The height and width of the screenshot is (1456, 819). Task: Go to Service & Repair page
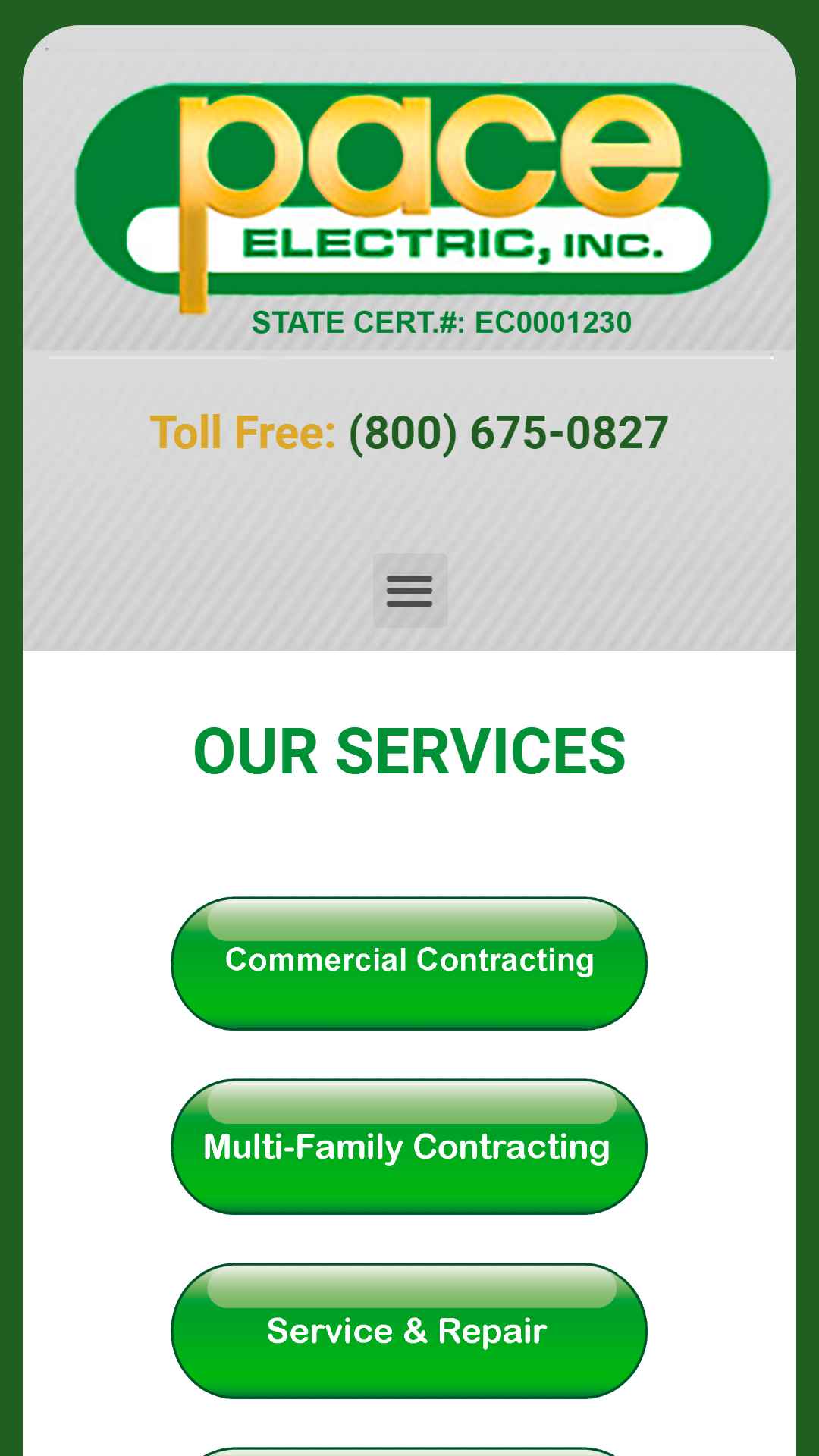coord(409,1331)
